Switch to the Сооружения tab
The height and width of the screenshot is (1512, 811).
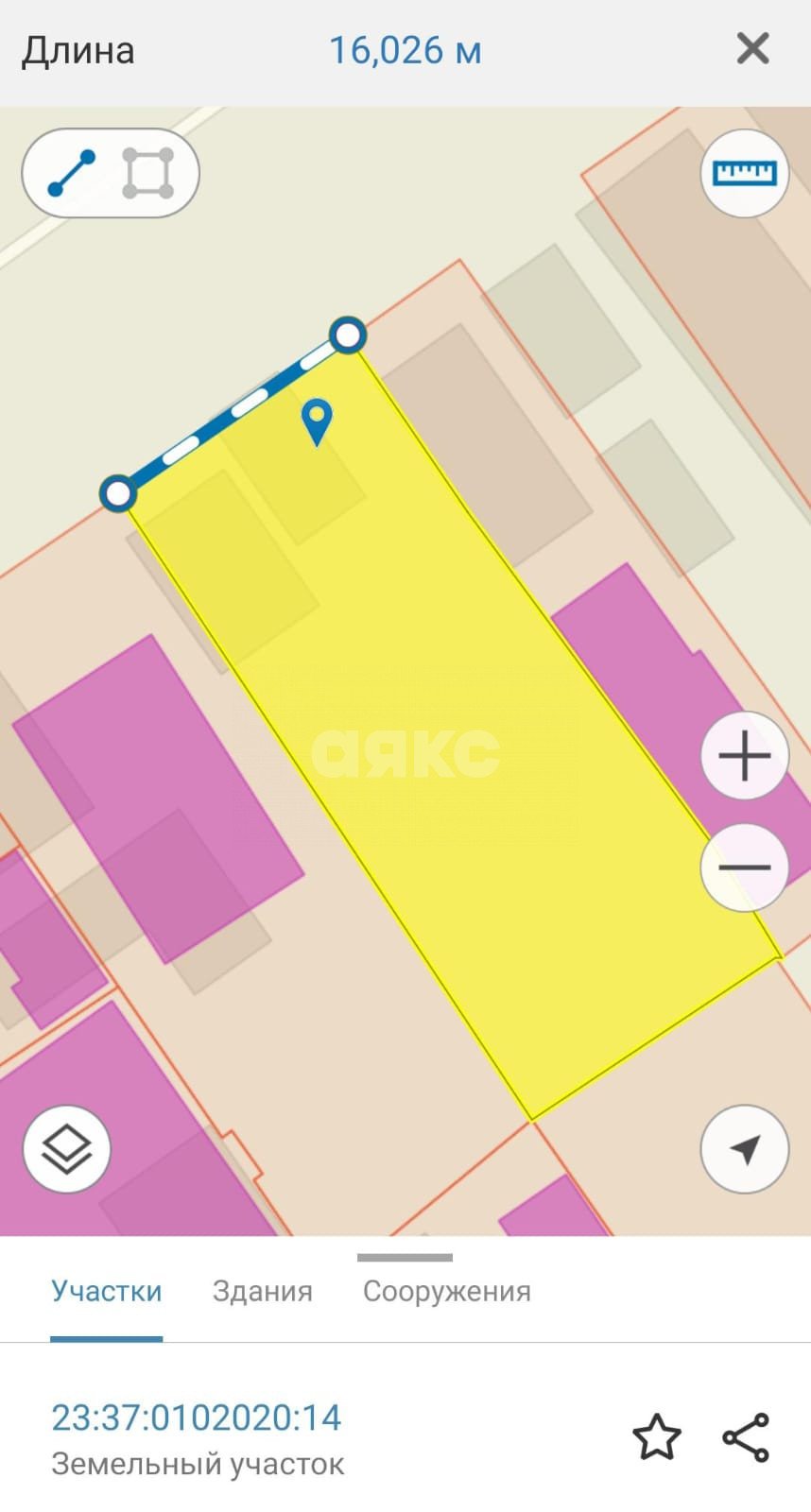(x=446, y=1291)
